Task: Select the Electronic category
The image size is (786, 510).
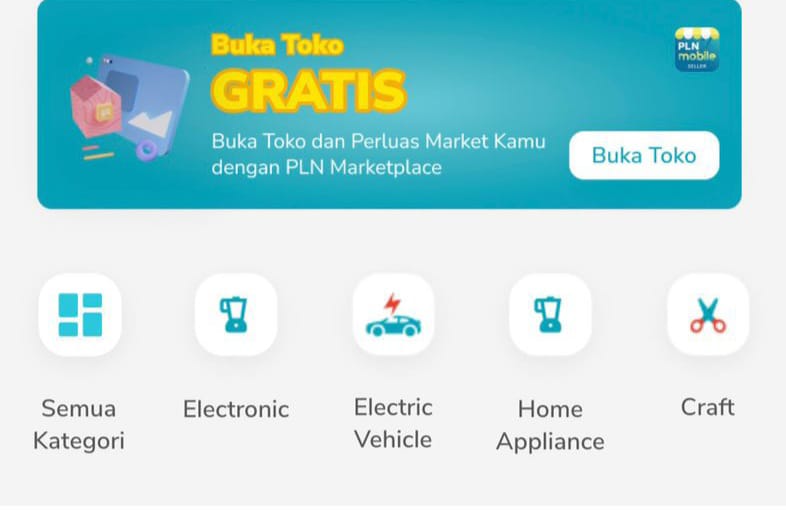Action: [x=236, y=315]
